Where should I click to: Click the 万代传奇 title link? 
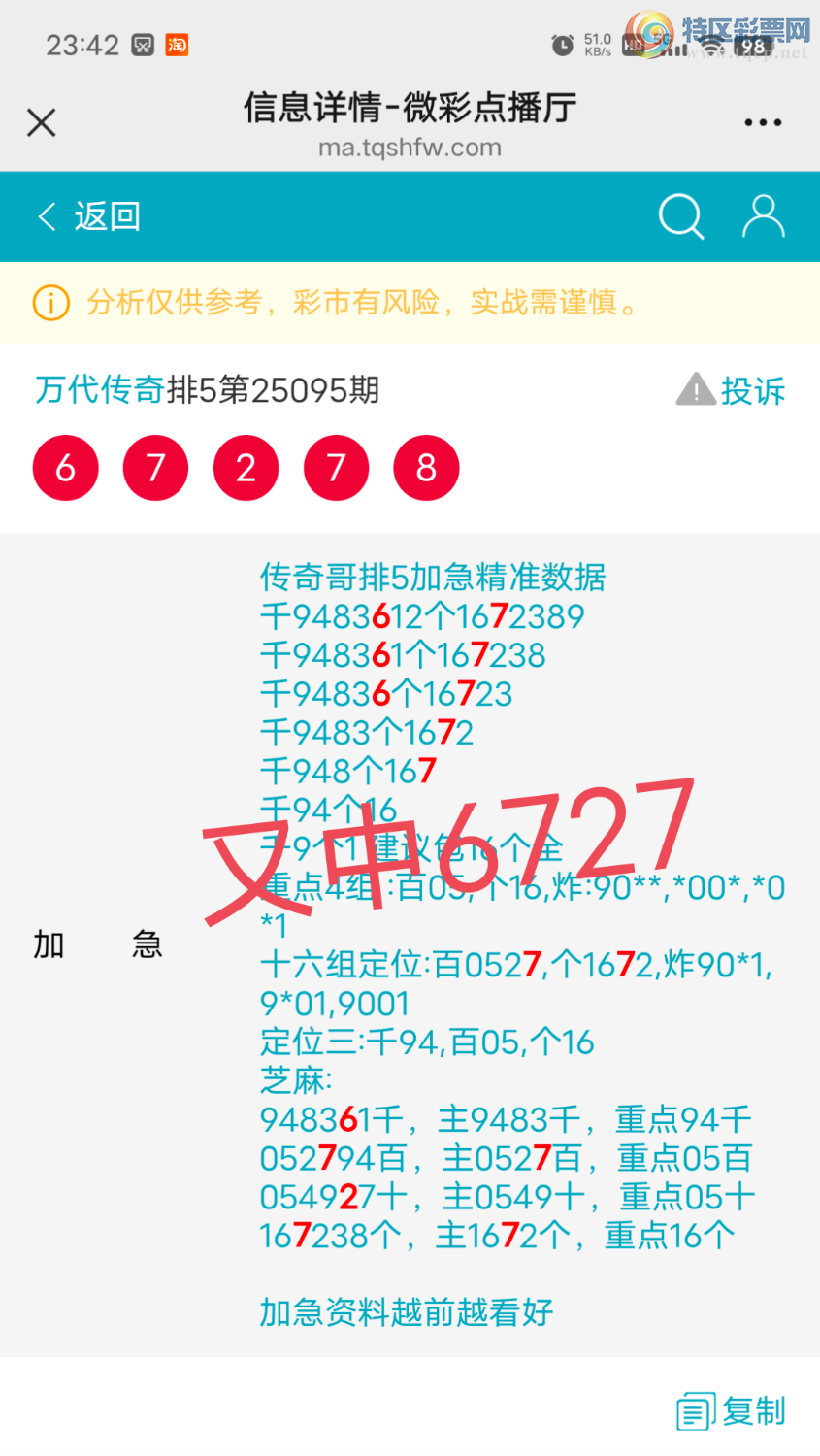(100, 389)
